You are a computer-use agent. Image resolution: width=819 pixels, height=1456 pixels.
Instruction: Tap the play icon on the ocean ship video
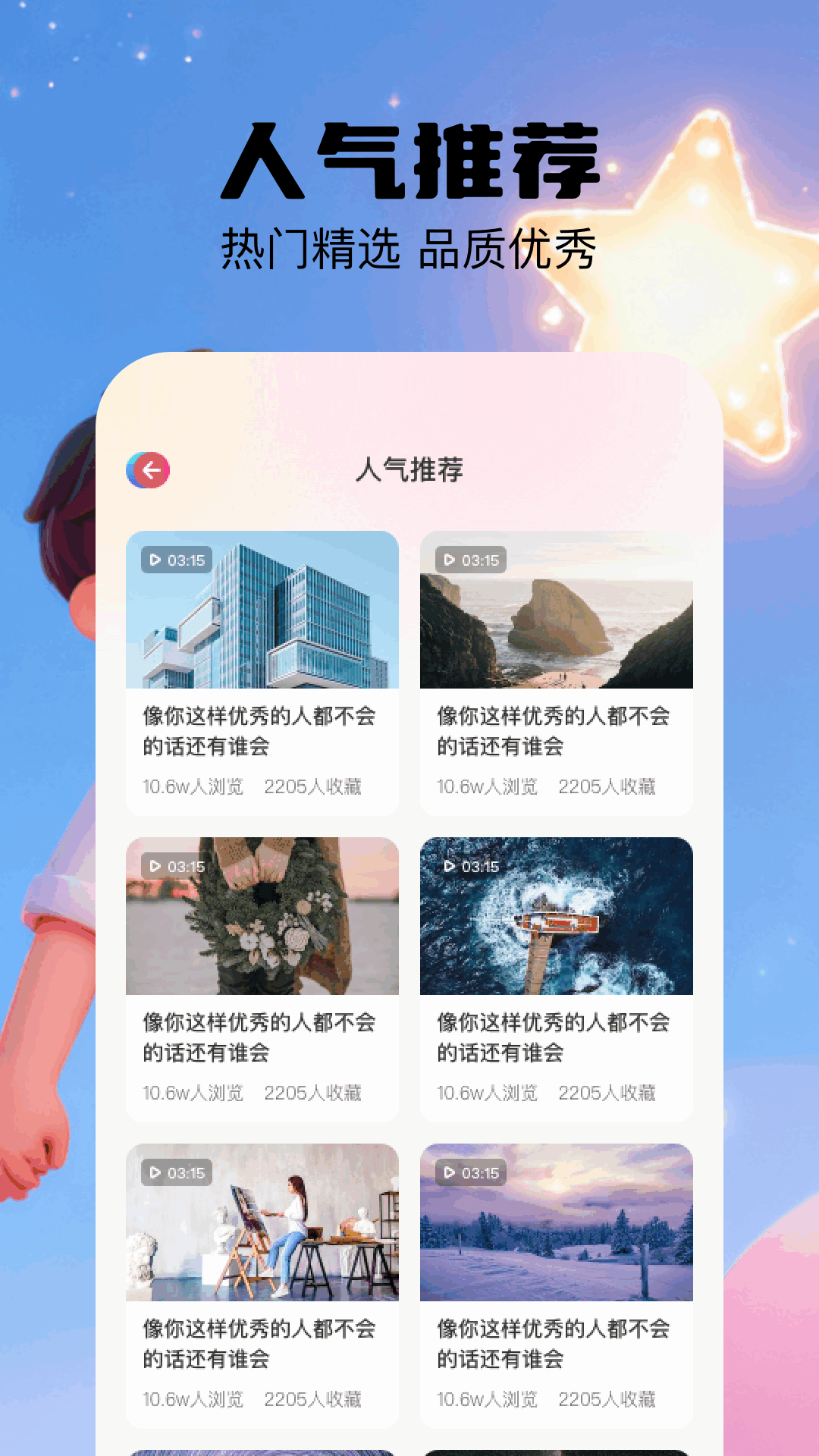tap(450, 865)
